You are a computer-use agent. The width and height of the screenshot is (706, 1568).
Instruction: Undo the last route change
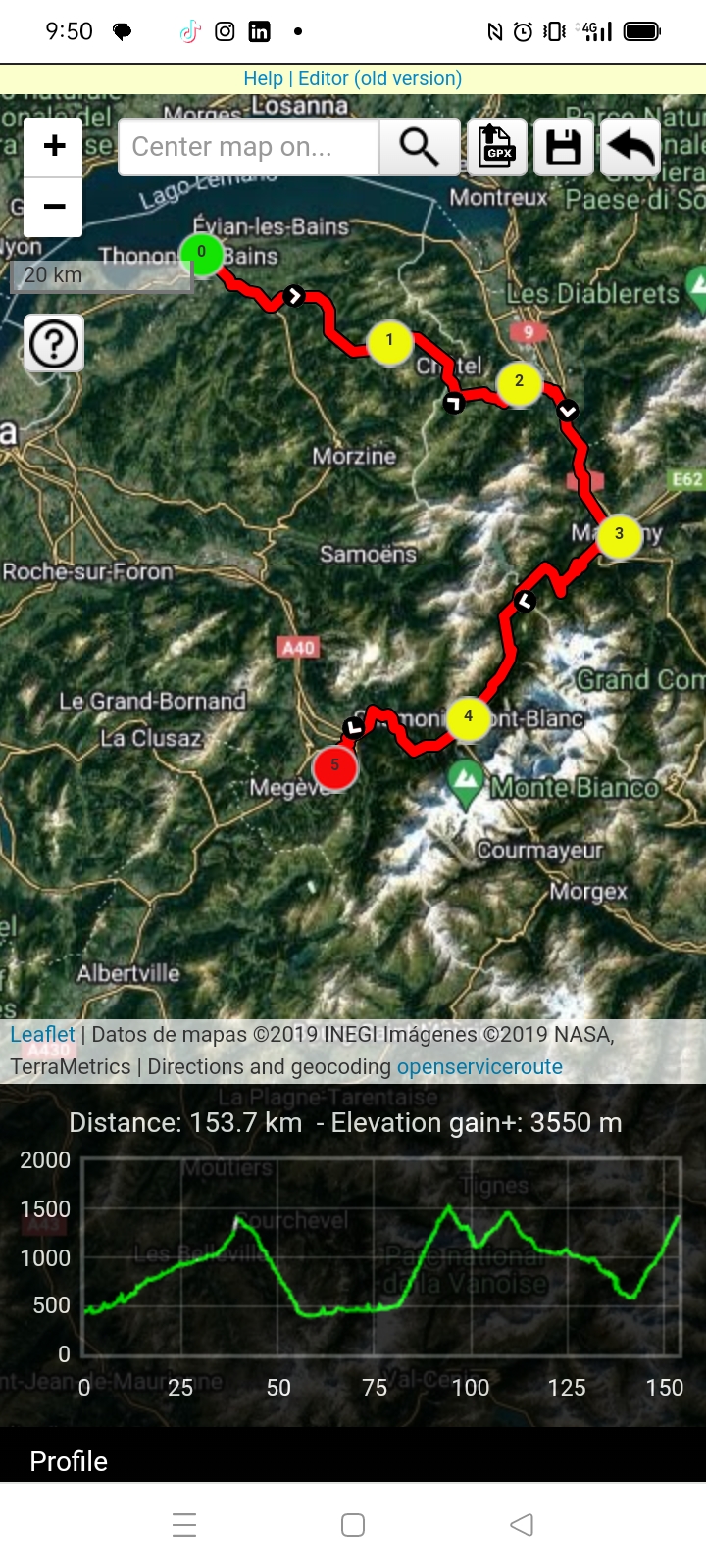click(630, 147)
